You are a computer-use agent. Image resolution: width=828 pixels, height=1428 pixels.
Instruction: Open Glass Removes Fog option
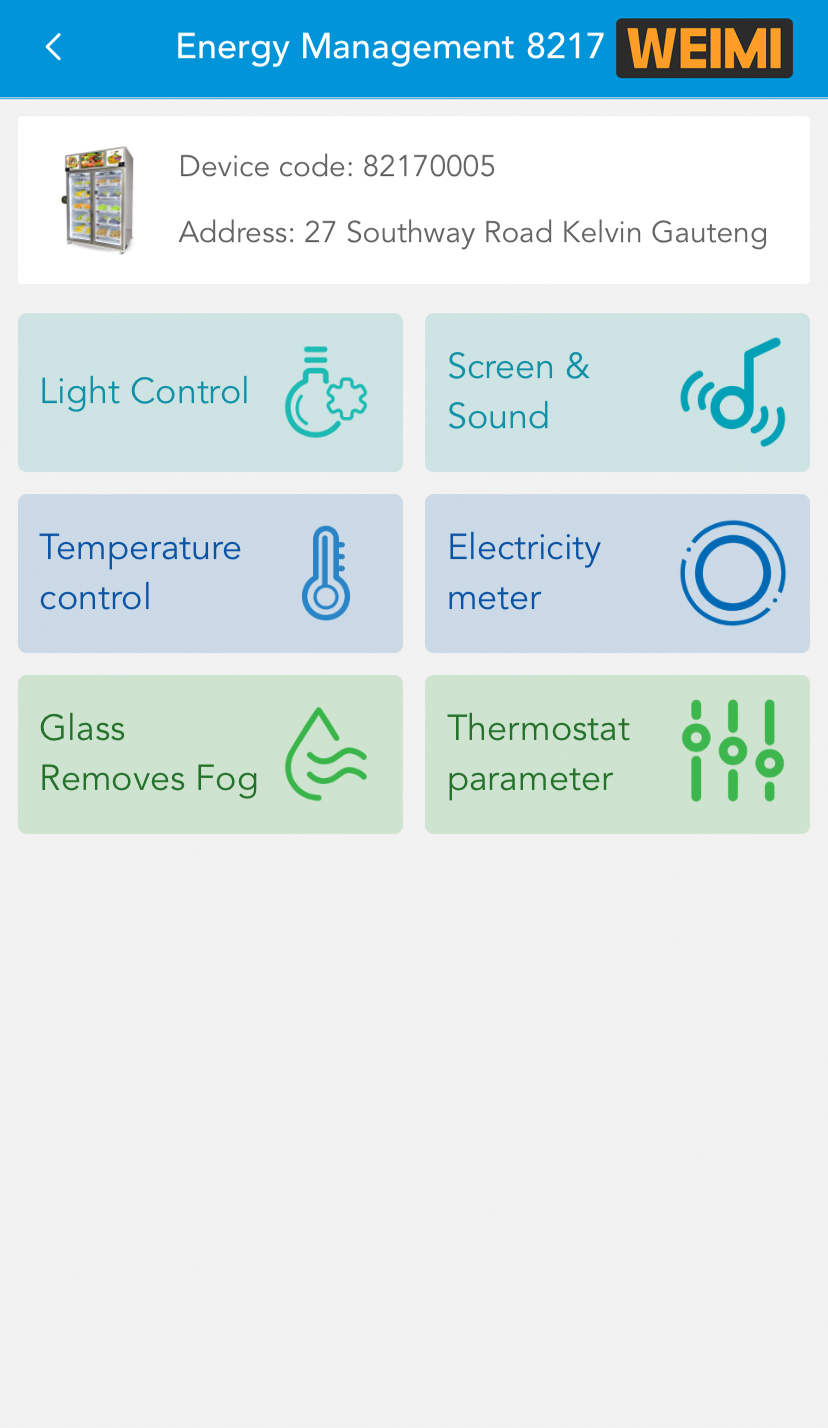click(x=210, y=754)
